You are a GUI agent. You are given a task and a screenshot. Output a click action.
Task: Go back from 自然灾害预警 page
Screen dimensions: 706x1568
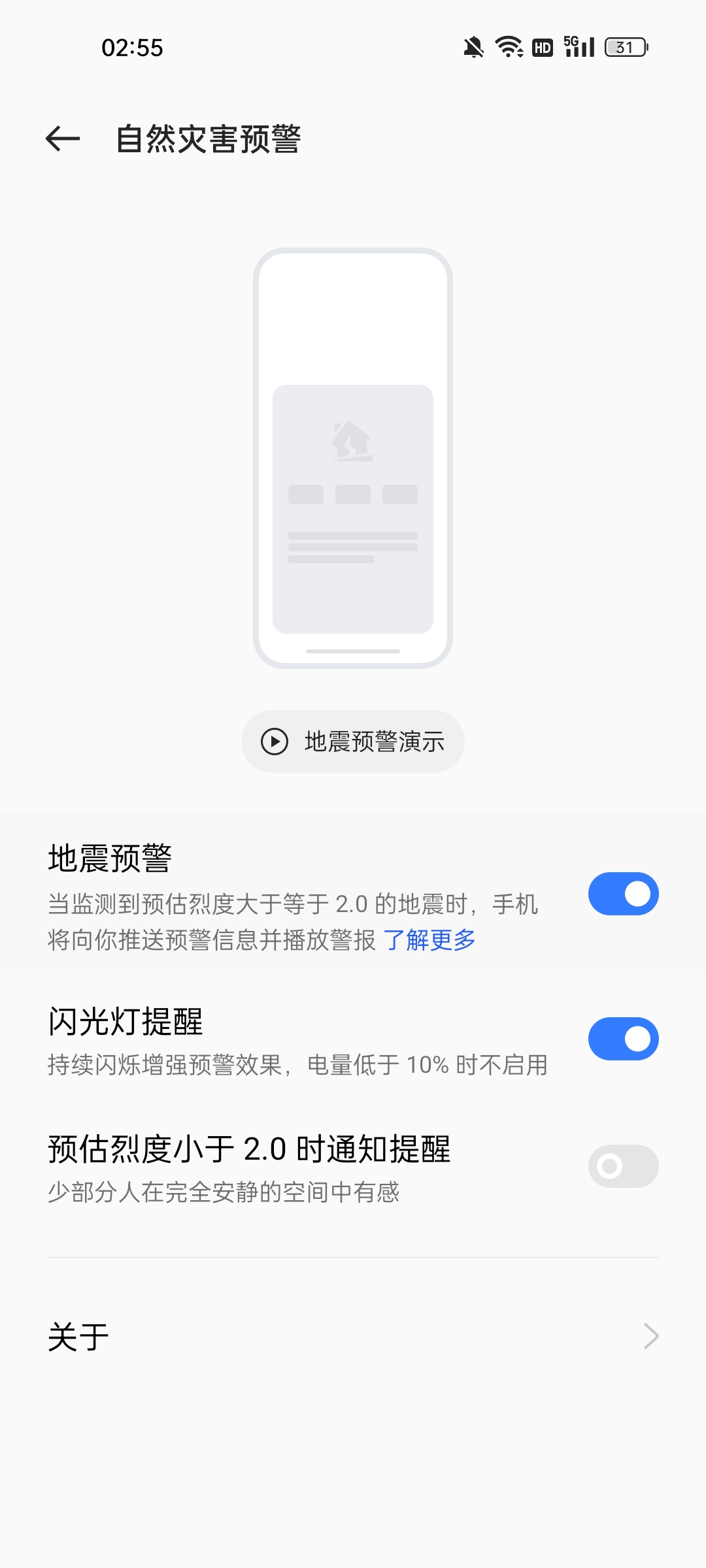click(63, 139)
